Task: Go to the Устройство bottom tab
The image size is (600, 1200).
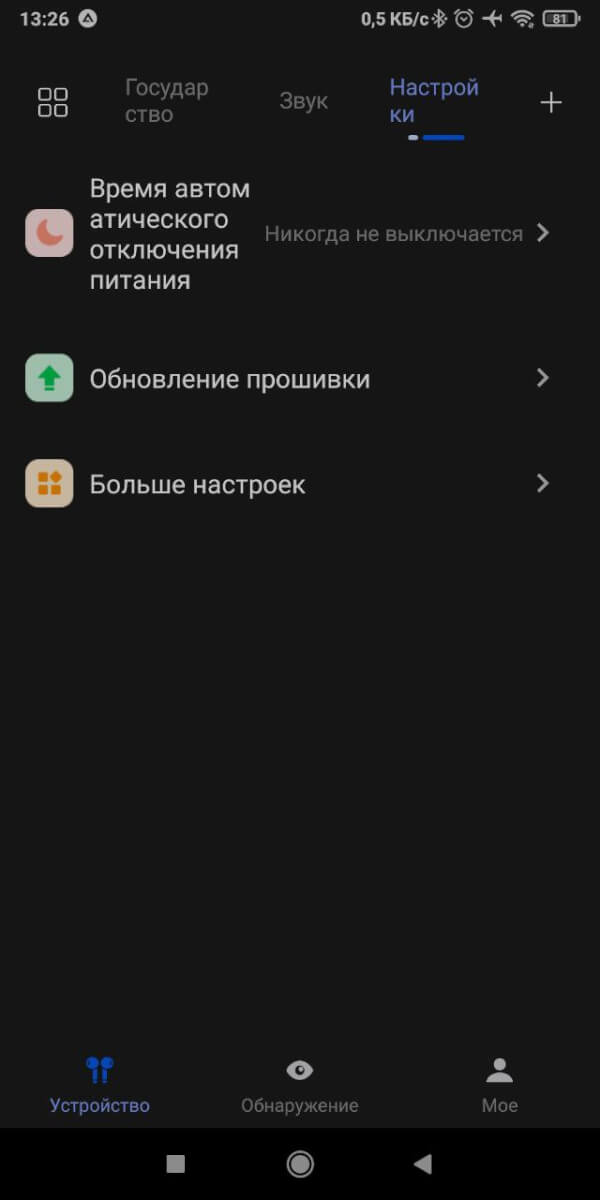Action: tap(100, 1085)
